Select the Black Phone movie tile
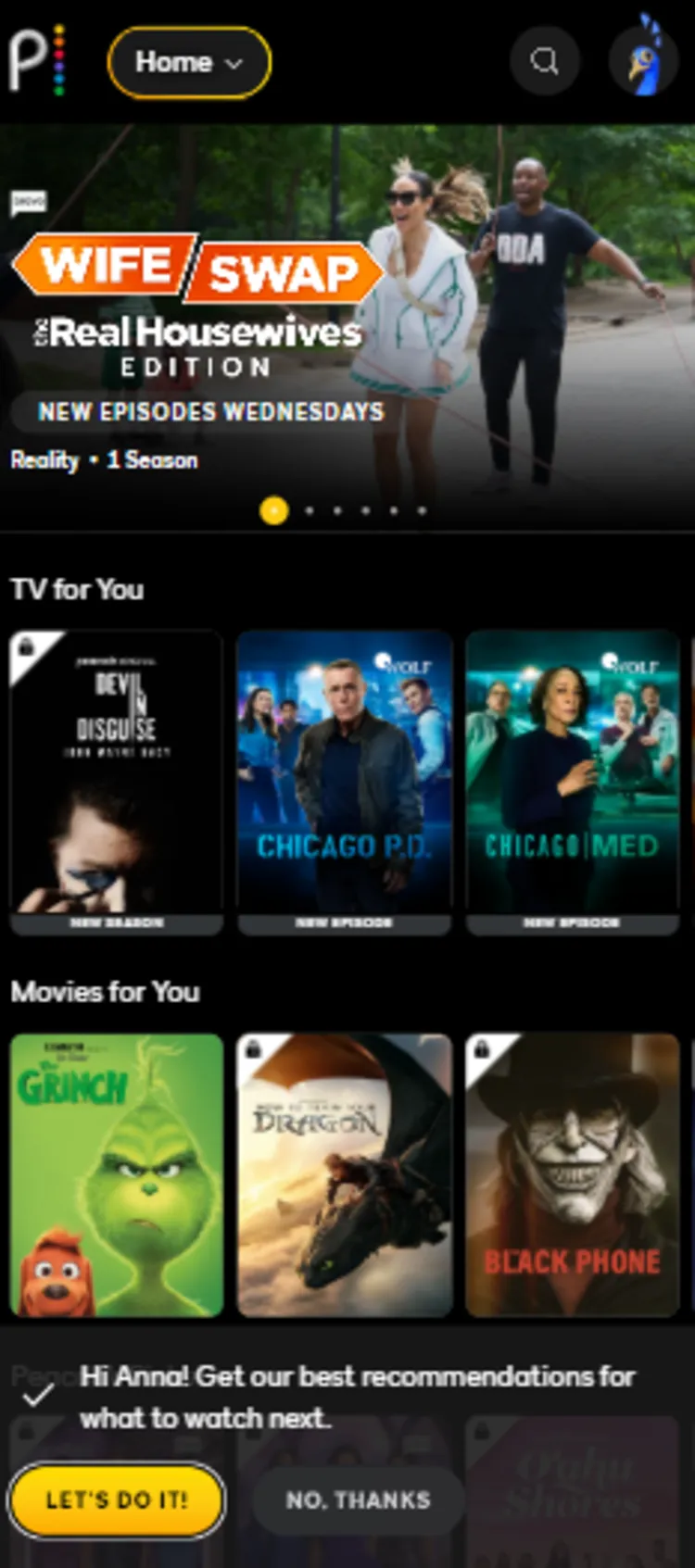 pos(572,1174)
